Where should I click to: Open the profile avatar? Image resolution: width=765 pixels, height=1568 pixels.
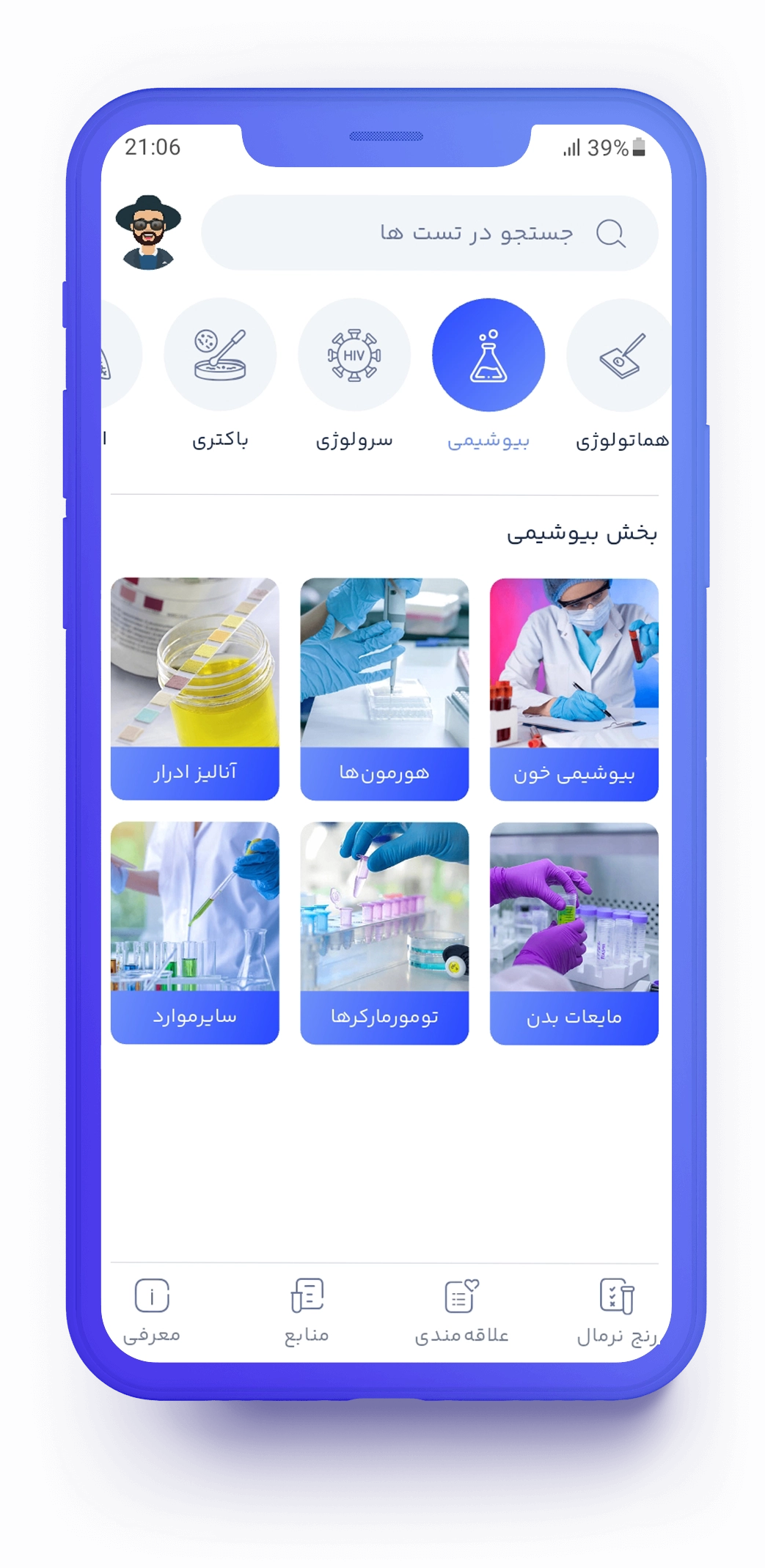coord(148,232)
